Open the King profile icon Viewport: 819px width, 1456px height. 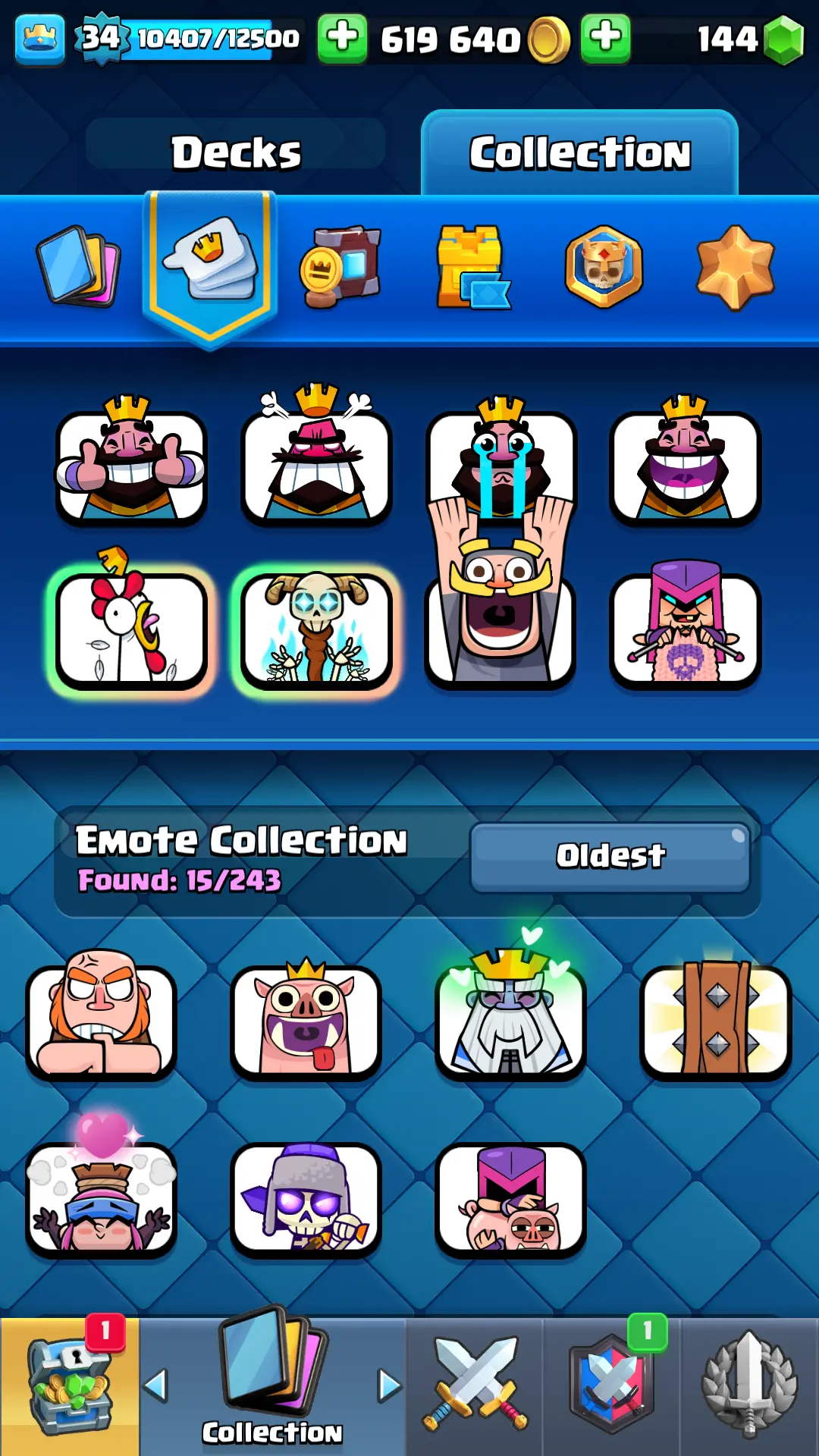click(x=39, y=38)
